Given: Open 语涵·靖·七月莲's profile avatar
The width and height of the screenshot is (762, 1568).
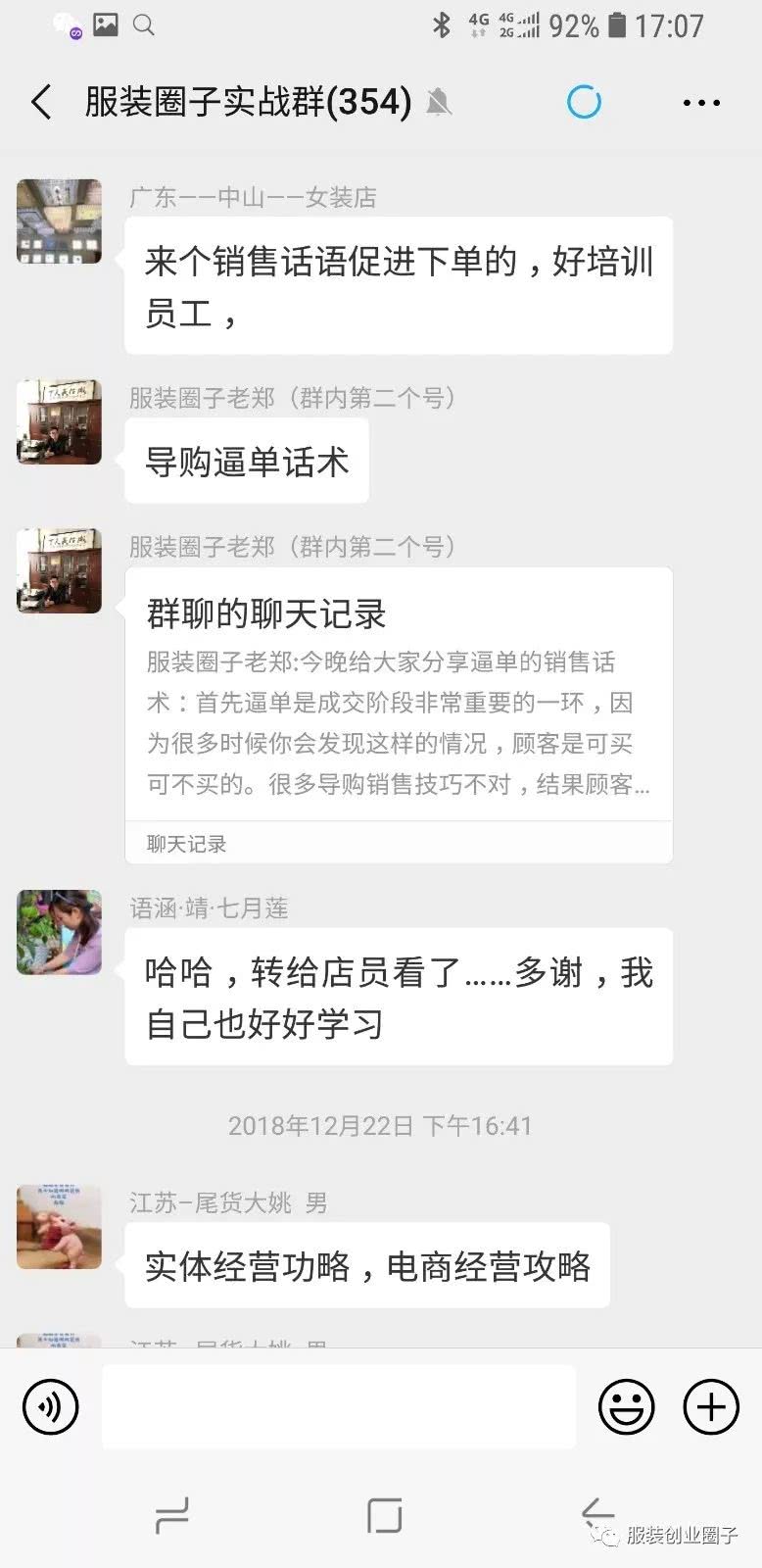Looking at the screenshot, I should [x=60, y=932].
